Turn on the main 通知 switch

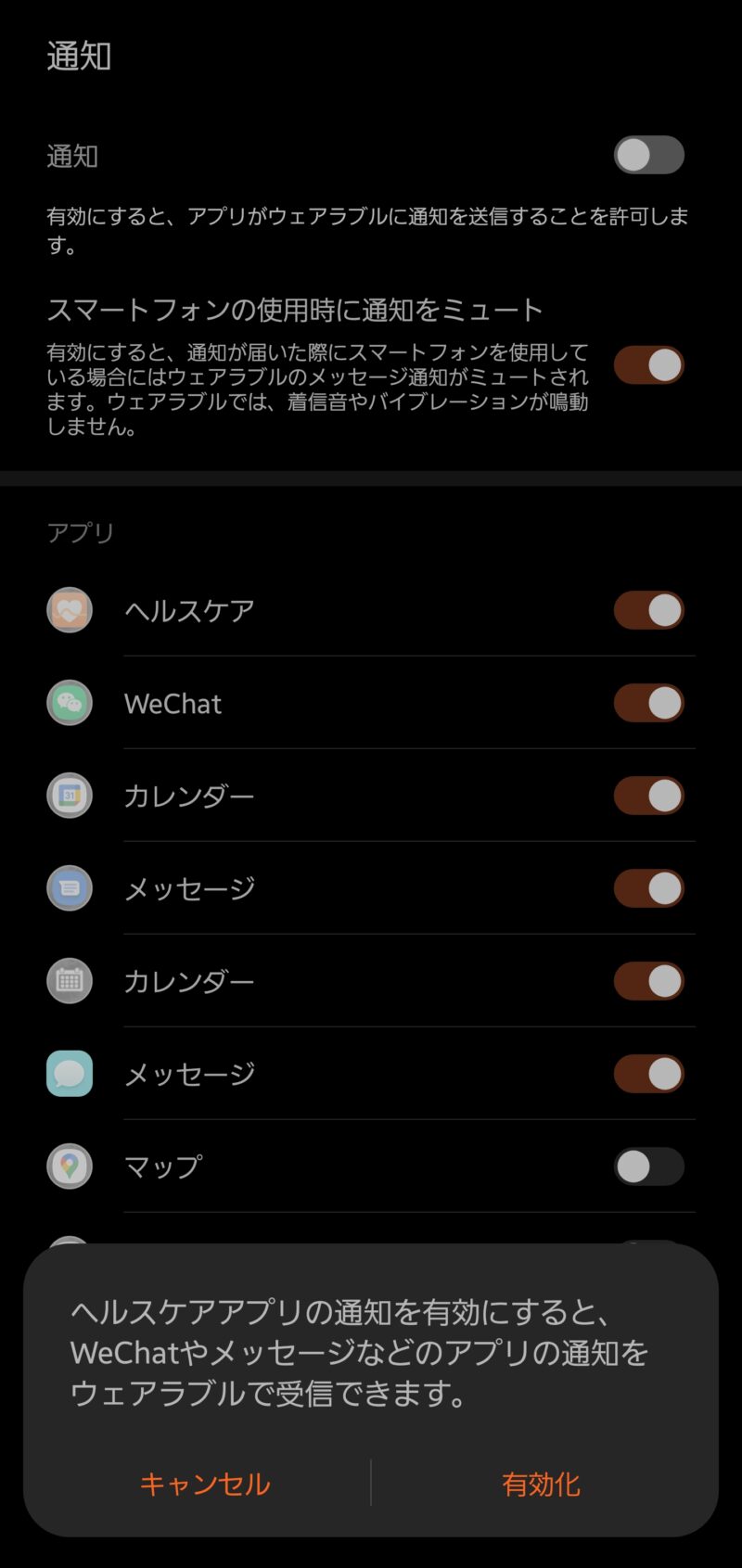click(649, 155)
